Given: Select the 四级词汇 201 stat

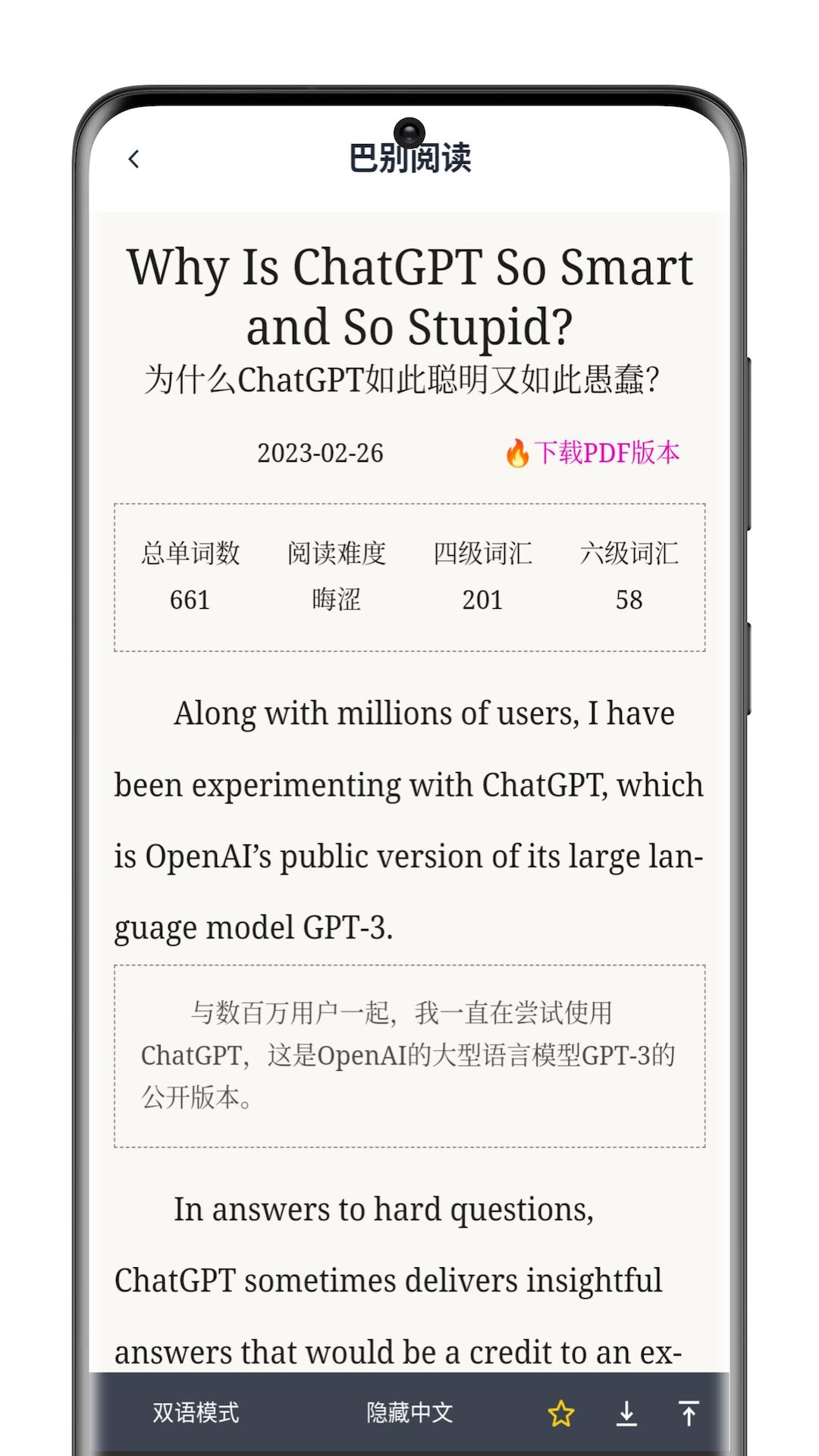Looking at the screenshot, I should pos(482,575).
